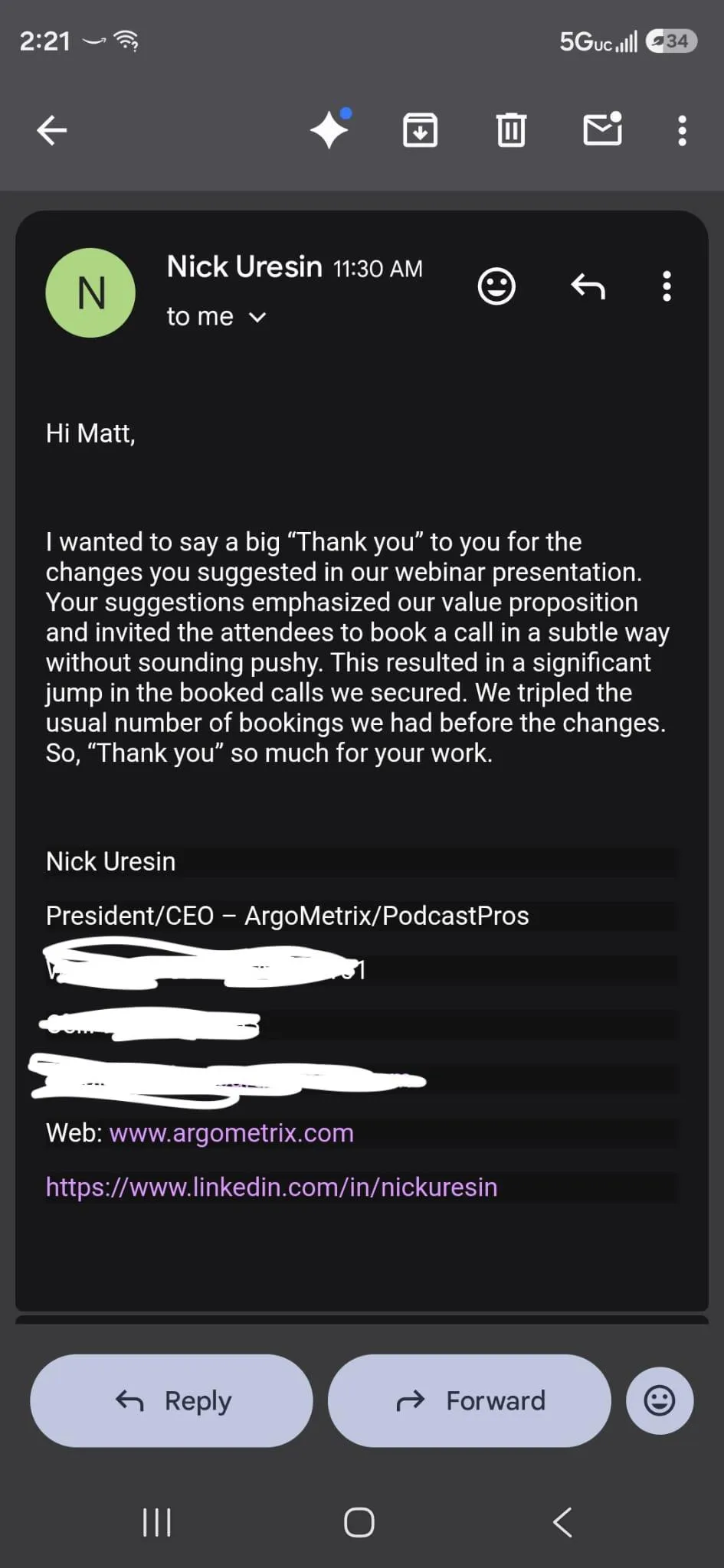Viewport: 724px width, 1568px height.
Task: Tap the Reply button
Action: [172, 1400]
